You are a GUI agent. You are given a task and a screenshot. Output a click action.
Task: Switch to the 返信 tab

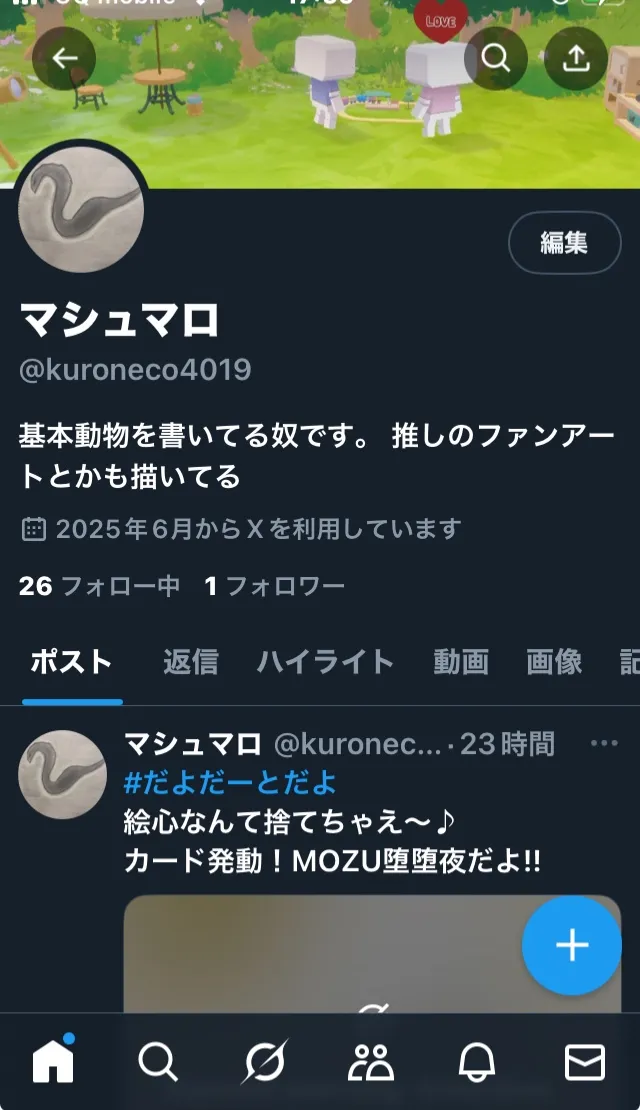[190, 662]
